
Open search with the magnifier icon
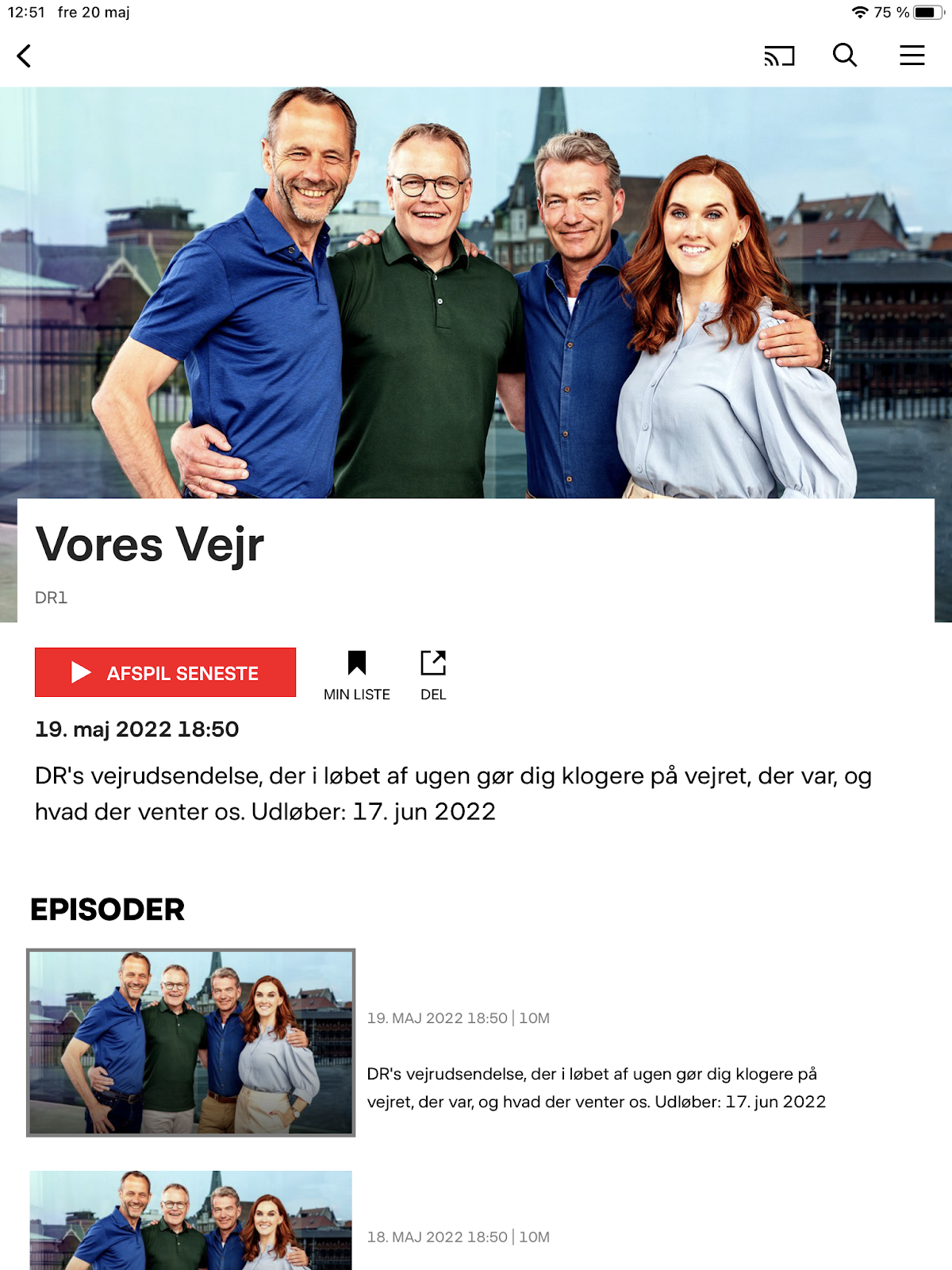845,55
